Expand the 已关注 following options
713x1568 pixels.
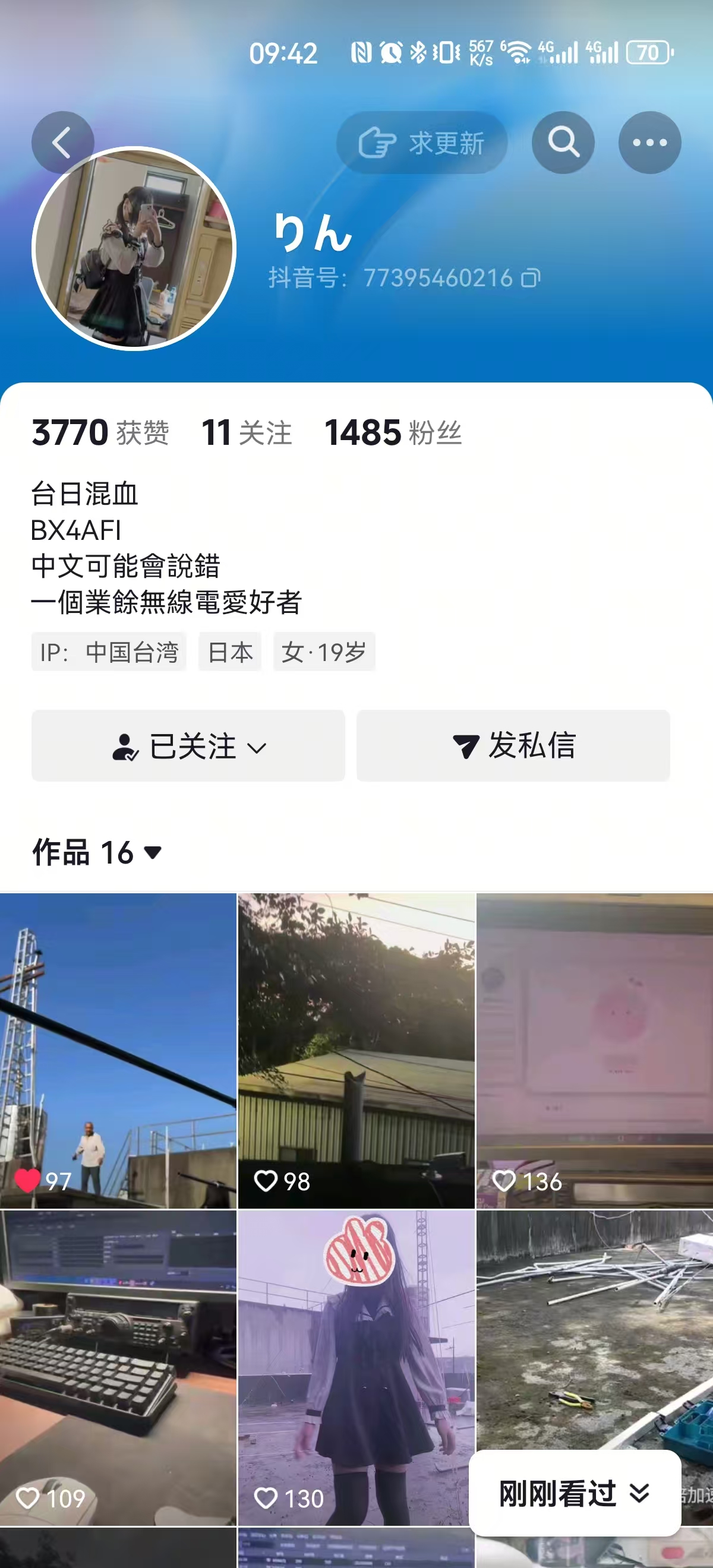click(x=188, y=745)
